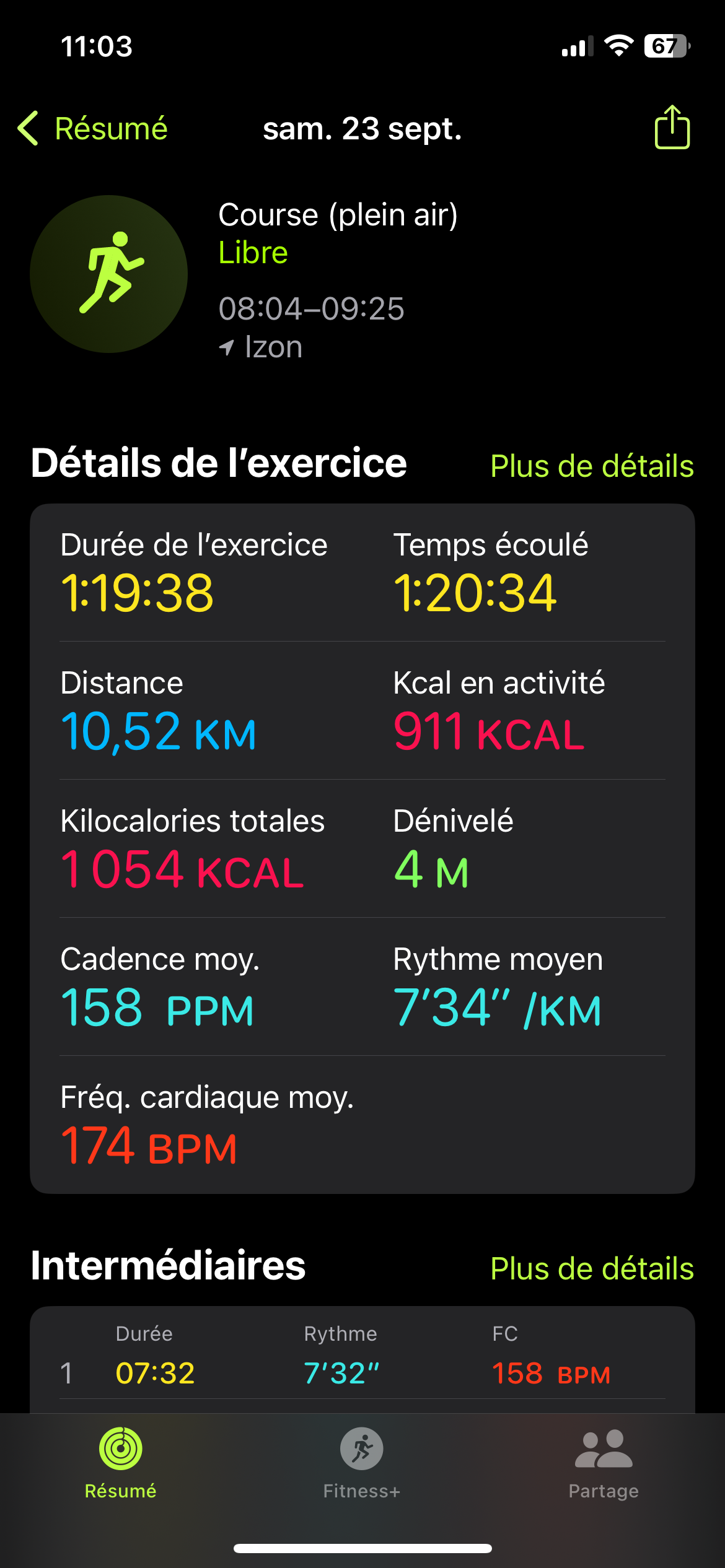The width and height of the screenshot is (725, 1568).
Task: Switch to the Fitness+ tab
Action: (x=362, y=1463)
